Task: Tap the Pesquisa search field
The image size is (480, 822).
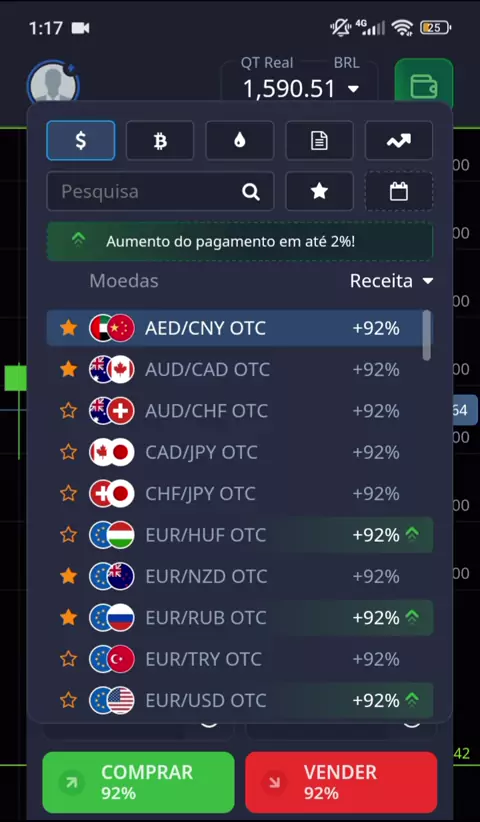Action: tap(160, 191)
